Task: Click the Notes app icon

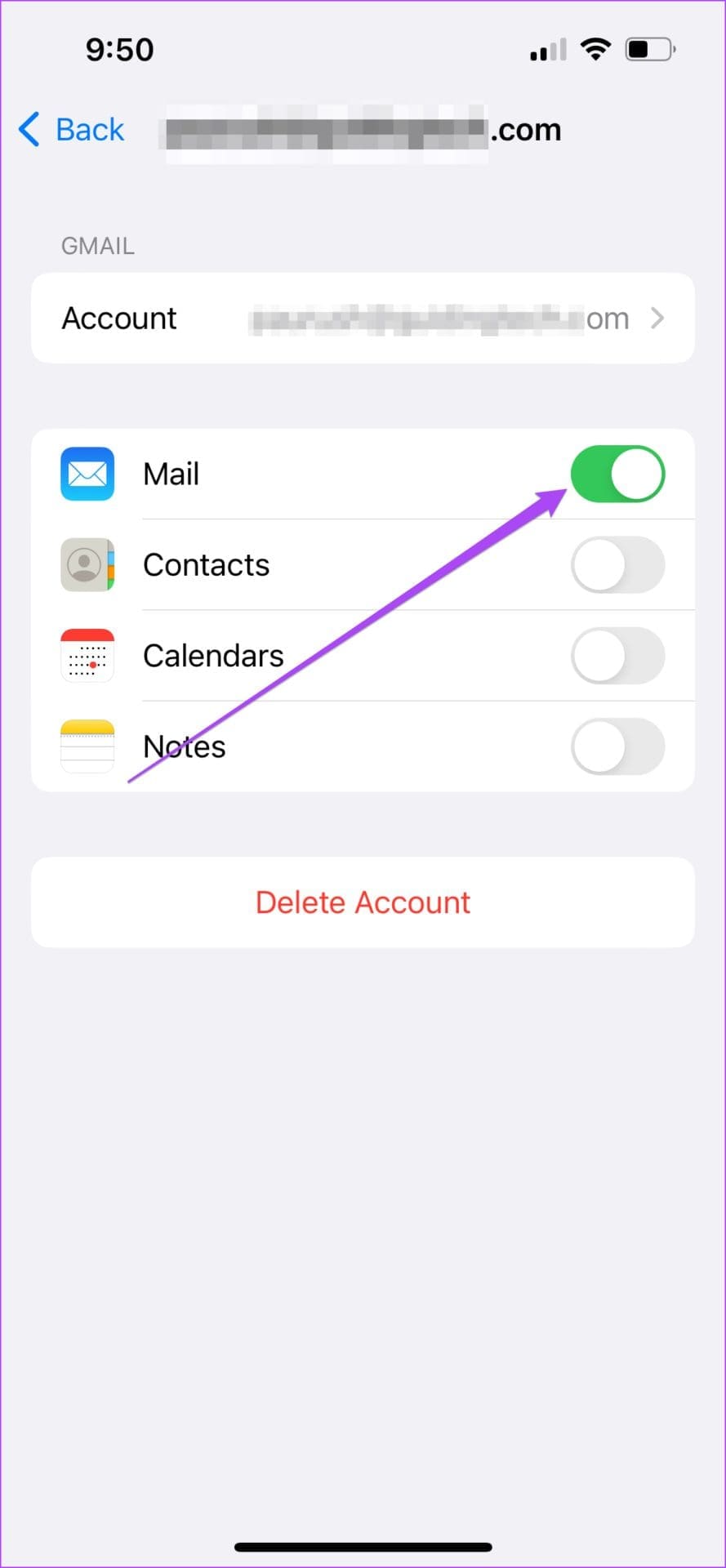Action: (87, 746)
